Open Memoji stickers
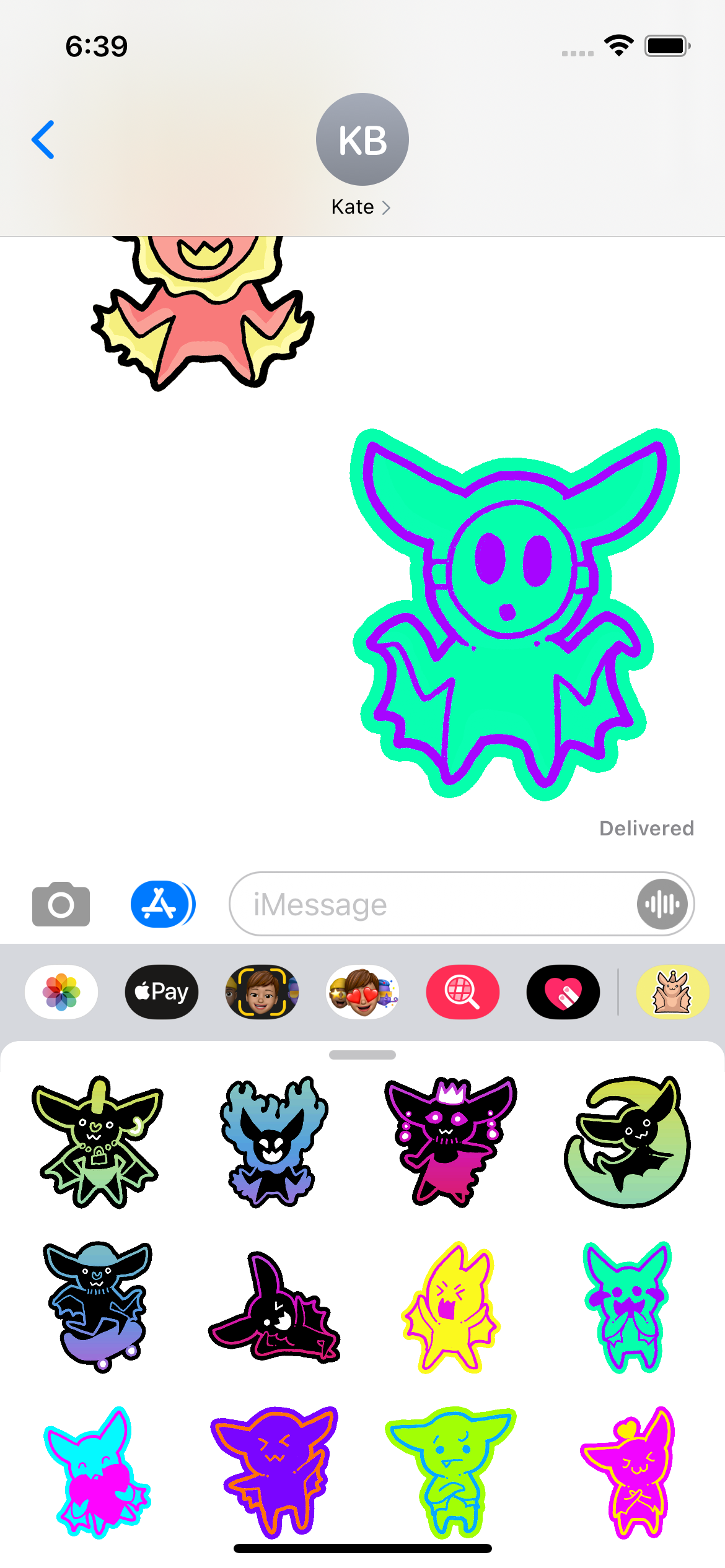725x1568 pixels. 362,992
